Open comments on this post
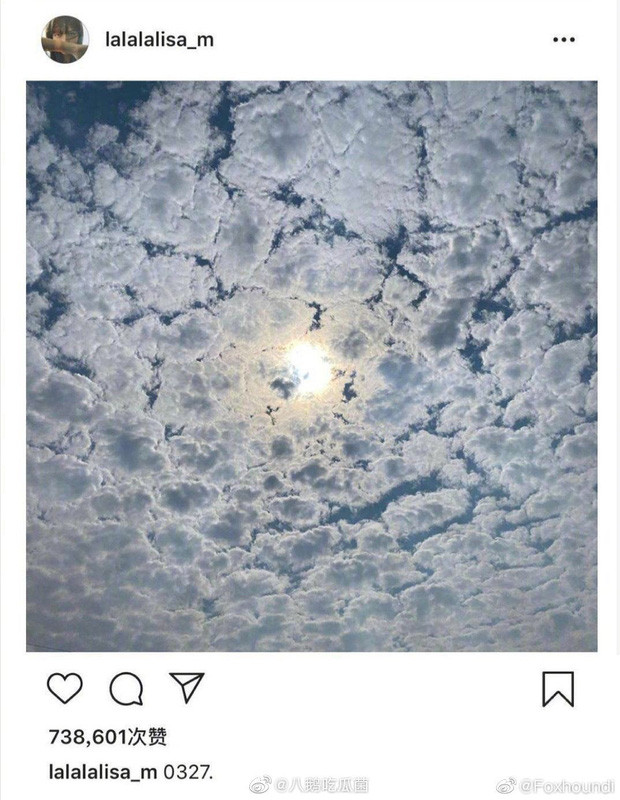The image size is (620, 800). point(126,688)
